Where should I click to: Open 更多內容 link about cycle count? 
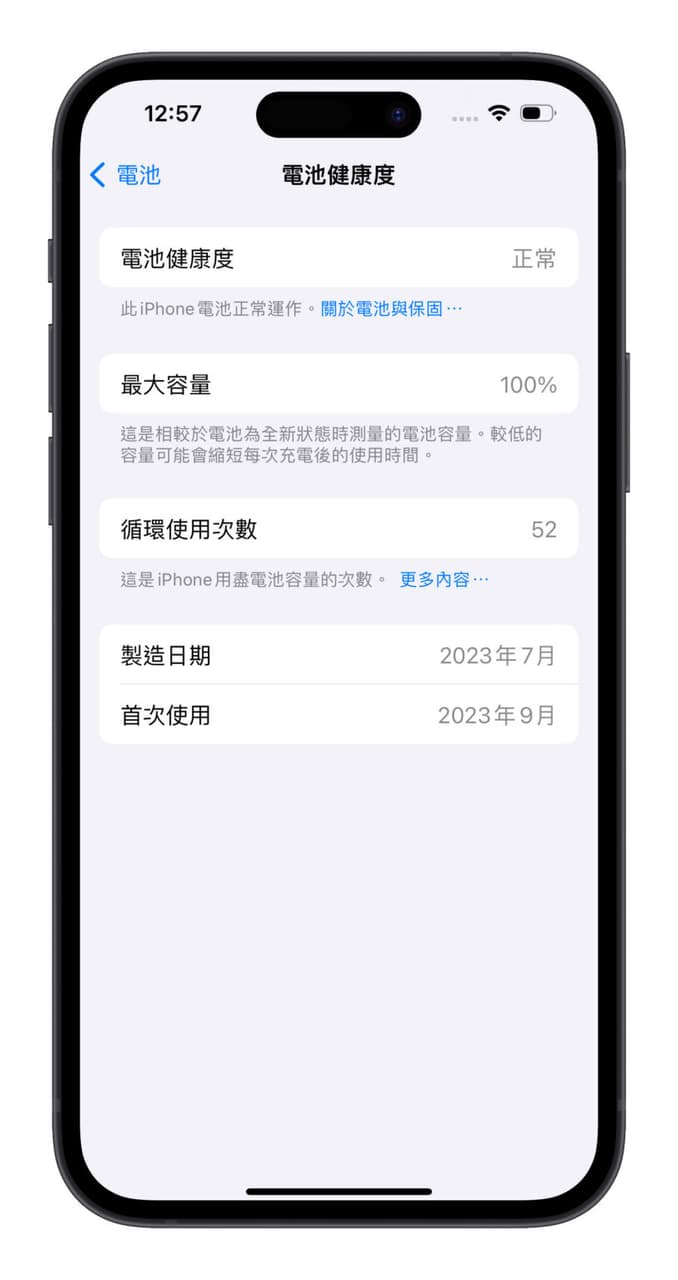[x=443, y=579]
